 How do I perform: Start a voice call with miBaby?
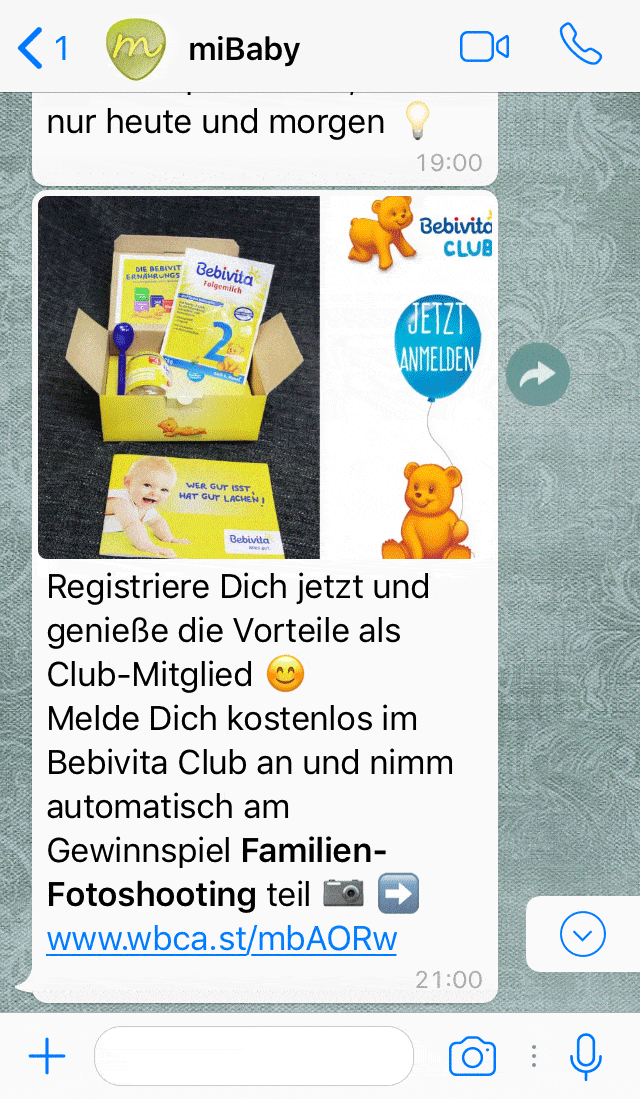click(x=580, y=46)
